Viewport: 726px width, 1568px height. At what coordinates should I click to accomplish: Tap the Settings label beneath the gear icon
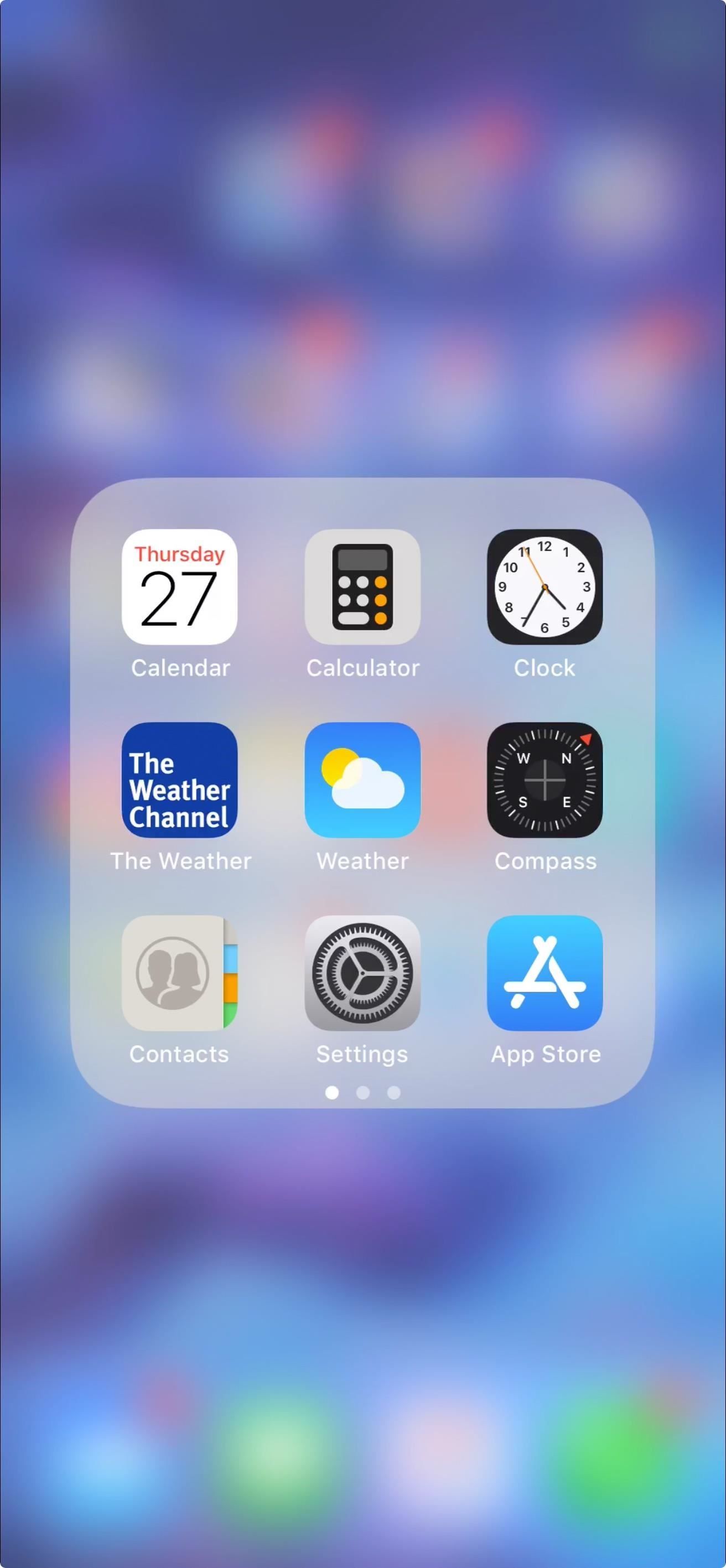pyautogui.click(x=362, y=1054)
